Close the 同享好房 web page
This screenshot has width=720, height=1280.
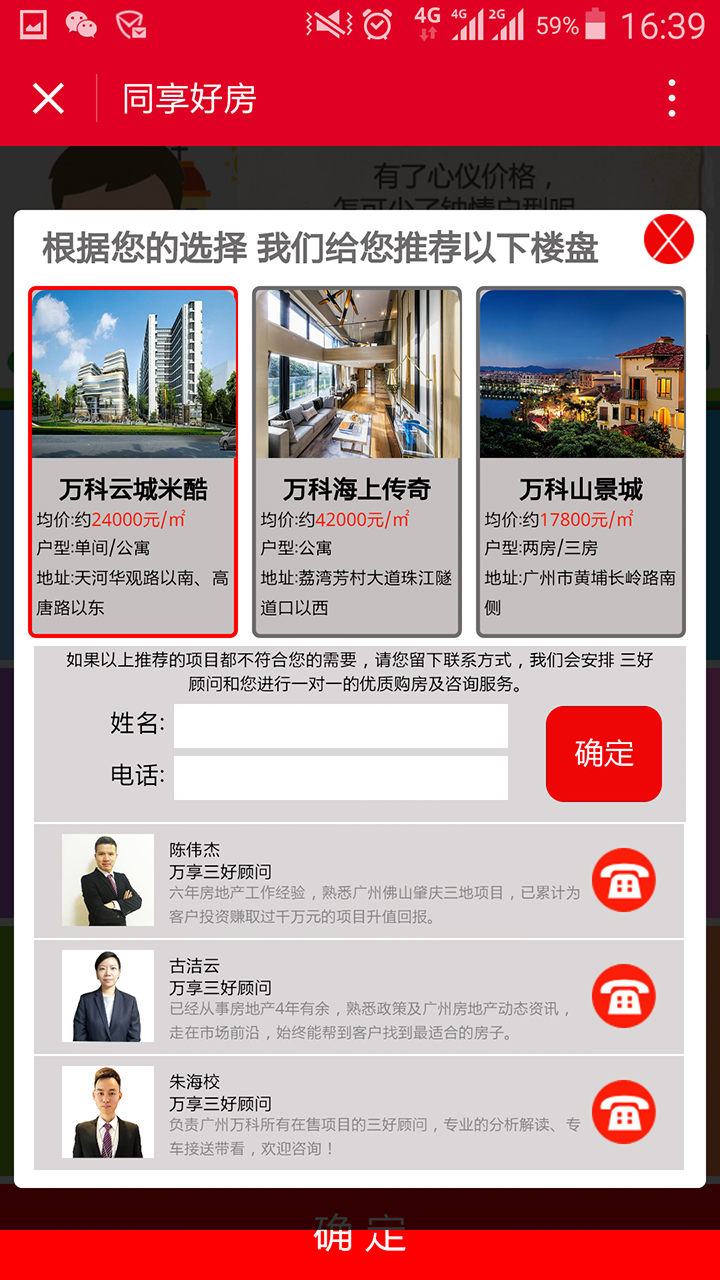coord(48,98)
